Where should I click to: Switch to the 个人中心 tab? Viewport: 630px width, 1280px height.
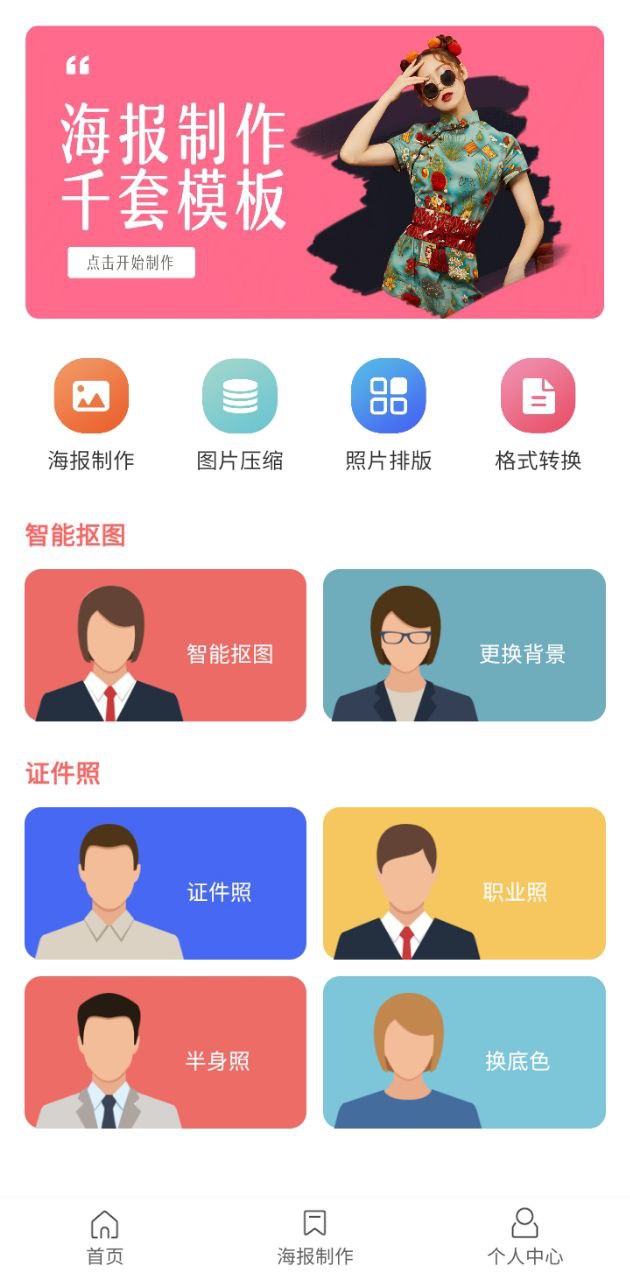pyautogui.click(x=525, y=1237)
